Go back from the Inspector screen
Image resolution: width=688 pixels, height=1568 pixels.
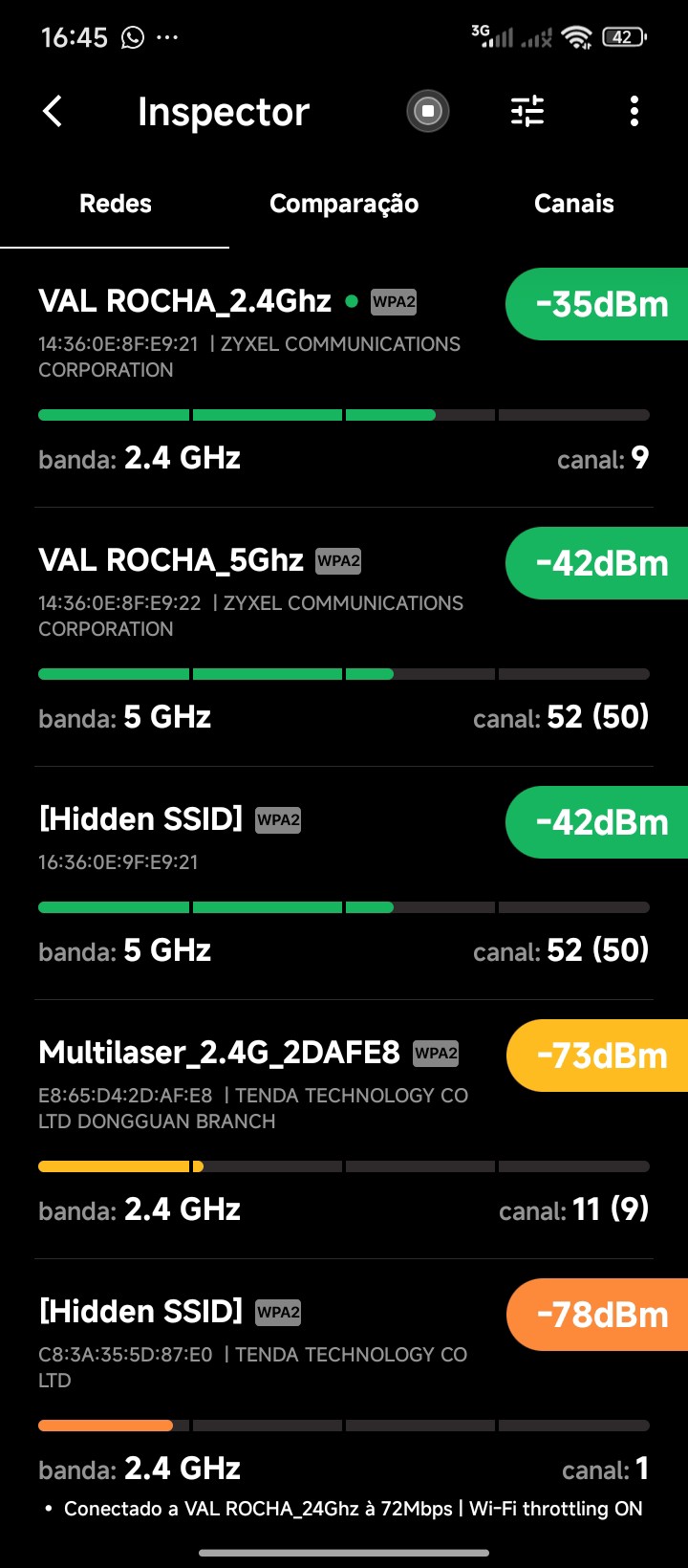click(x=54, y=112)
